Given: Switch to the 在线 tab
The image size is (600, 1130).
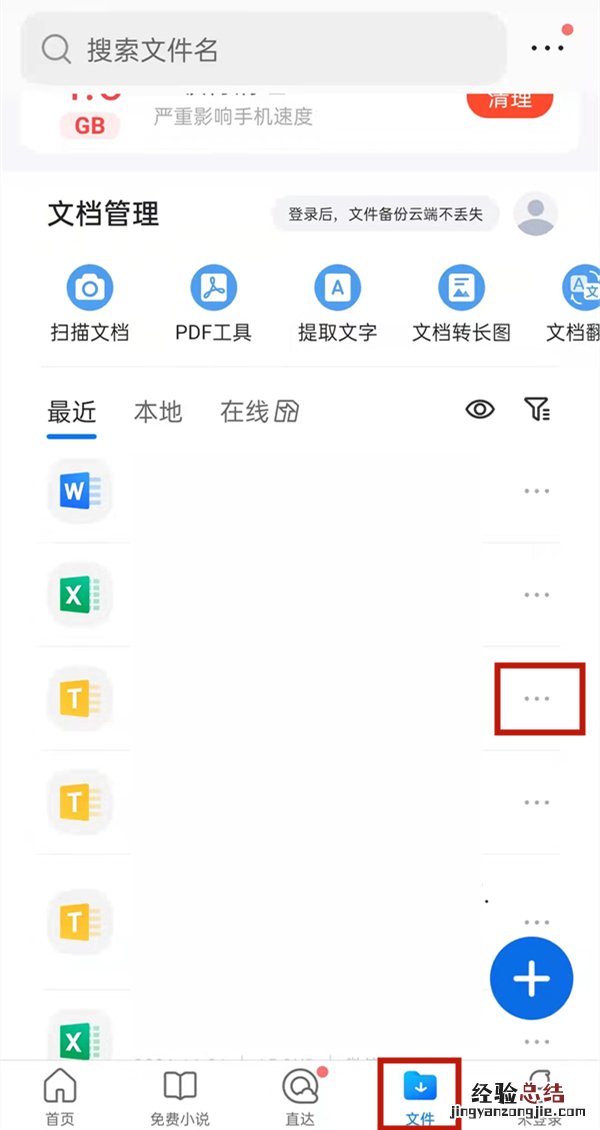Looking at the screenshot, I should coord(258,412).
